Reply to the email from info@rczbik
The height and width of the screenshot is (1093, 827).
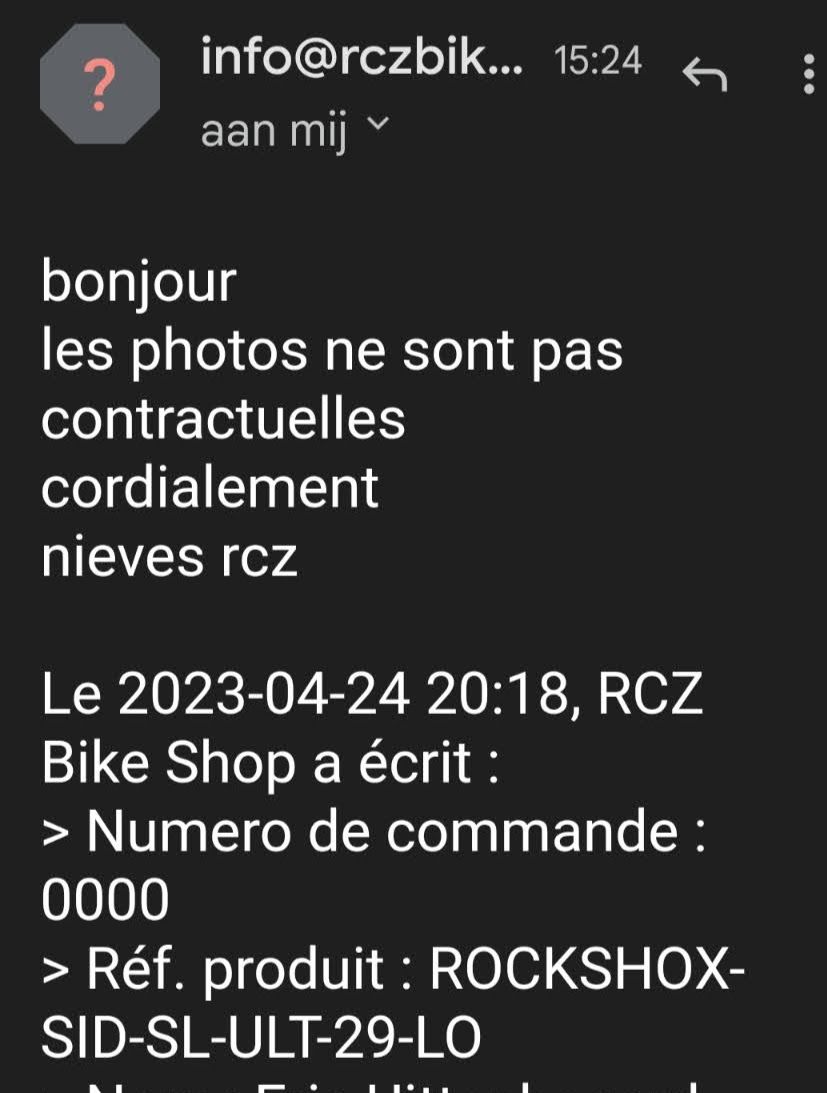coord(704,74)
